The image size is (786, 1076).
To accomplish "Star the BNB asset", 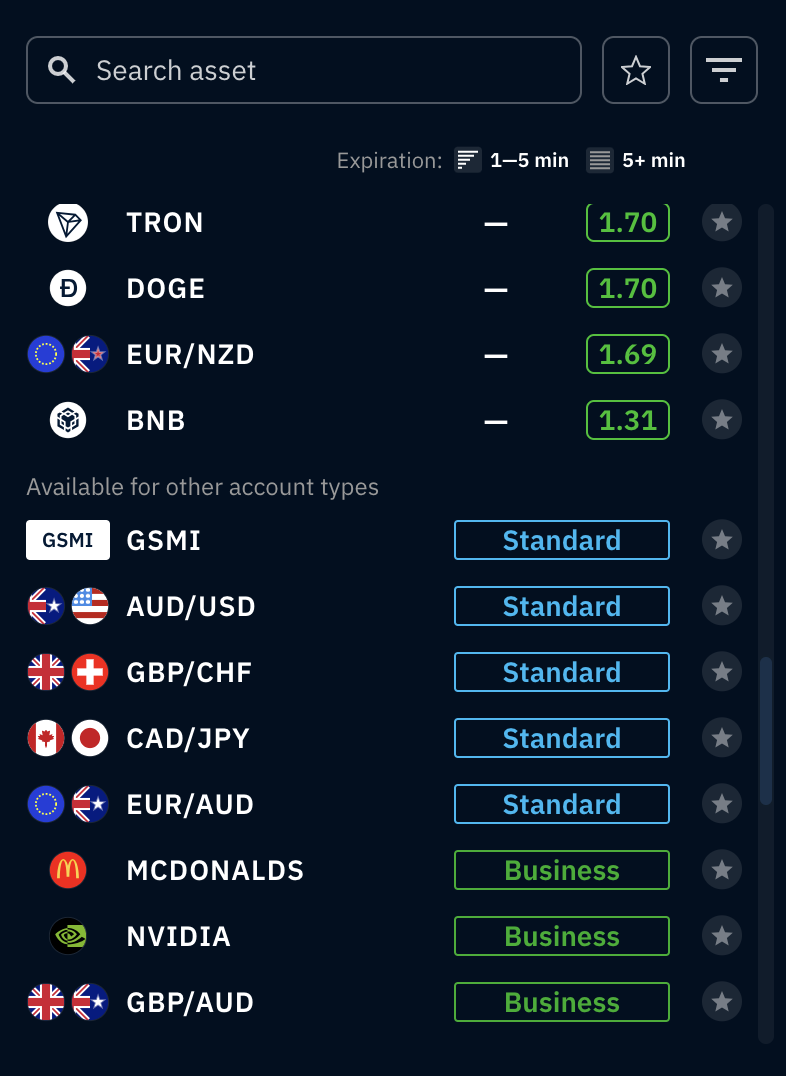I will (722, 420).
